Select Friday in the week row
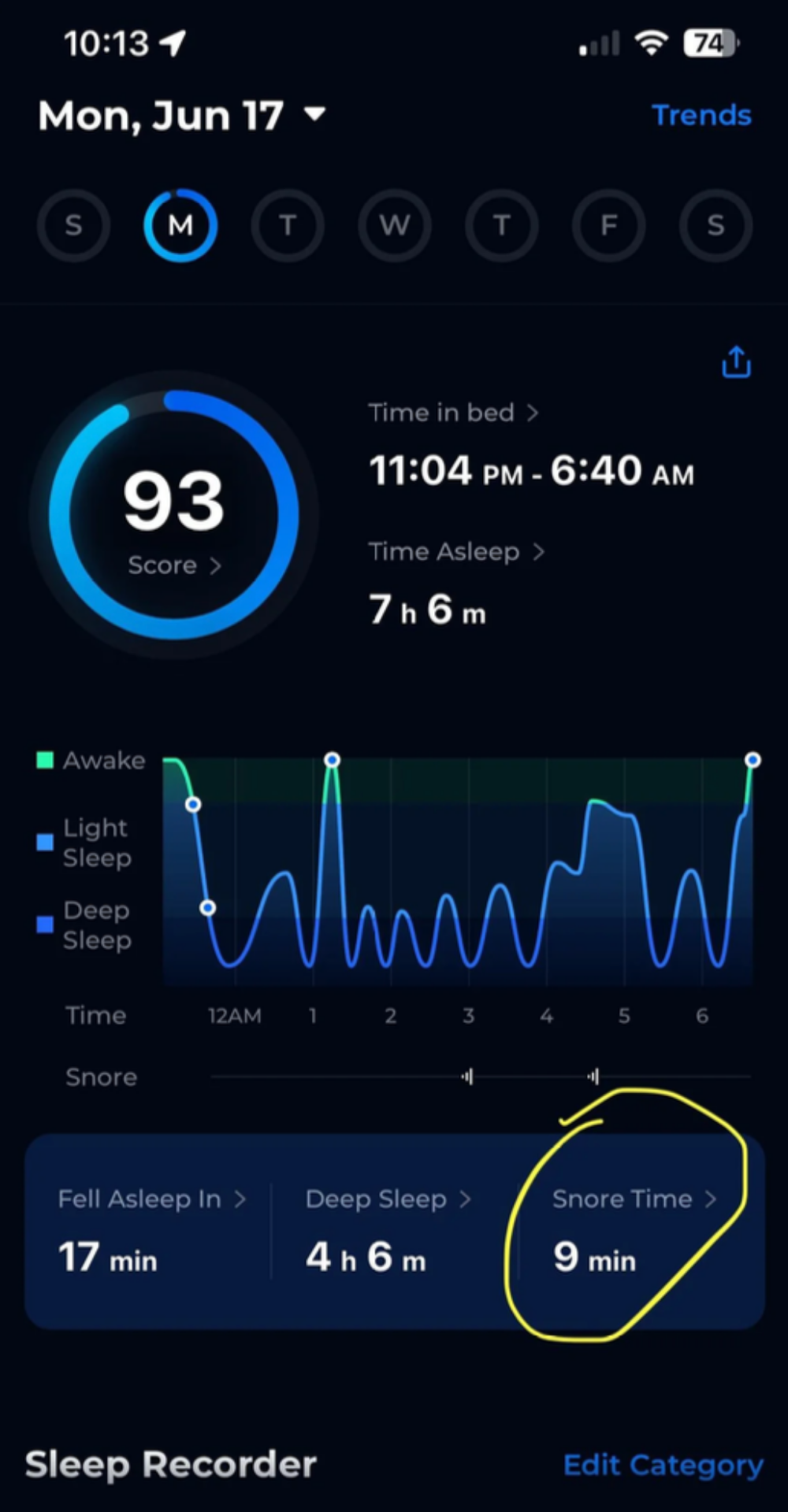 click(608, 225)
